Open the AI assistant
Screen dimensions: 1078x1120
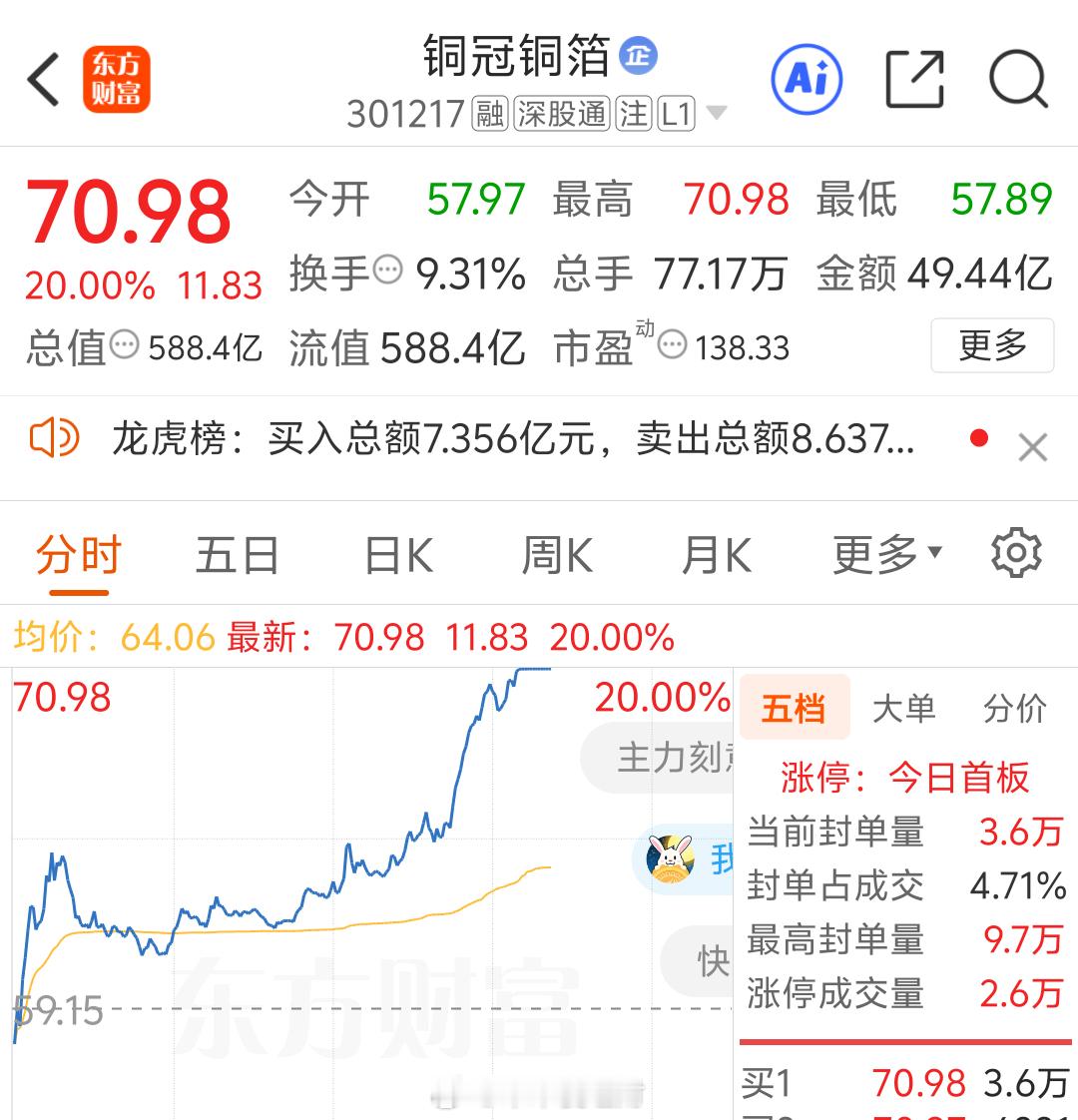coord(807,78)
